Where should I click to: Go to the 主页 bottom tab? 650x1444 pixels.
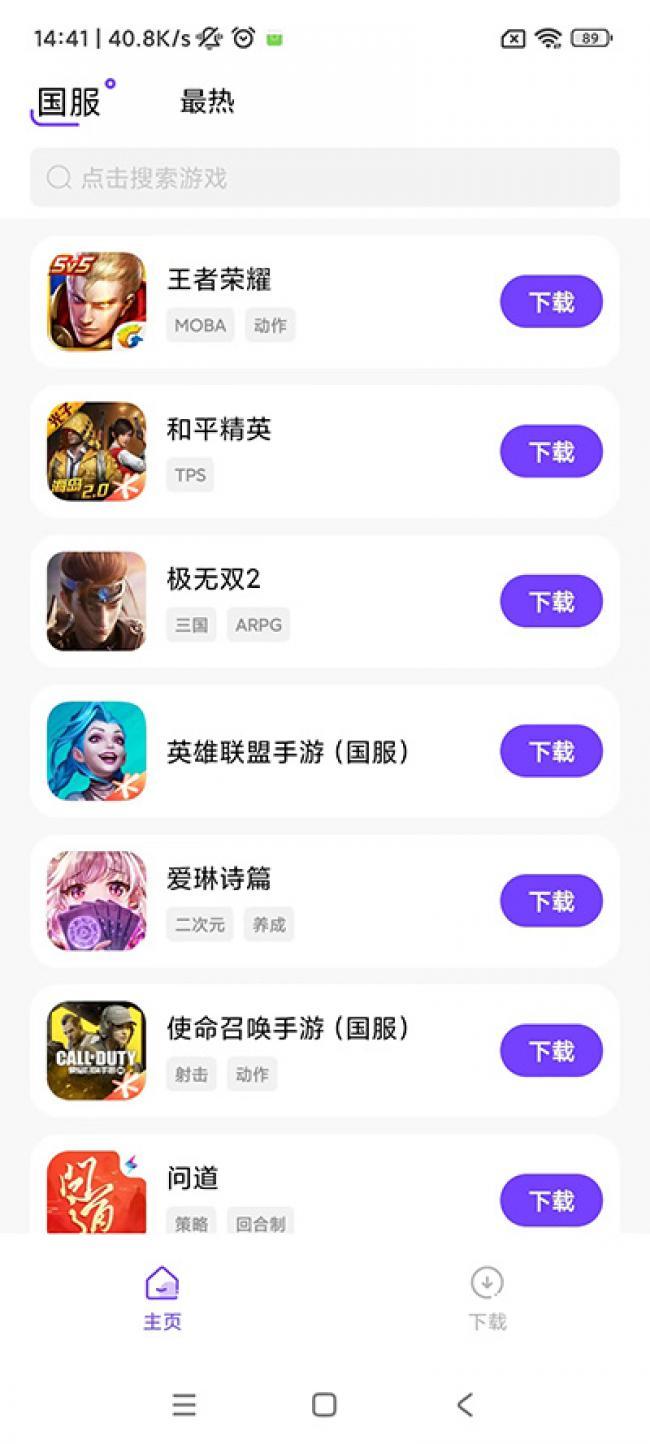pos(162,1298)
